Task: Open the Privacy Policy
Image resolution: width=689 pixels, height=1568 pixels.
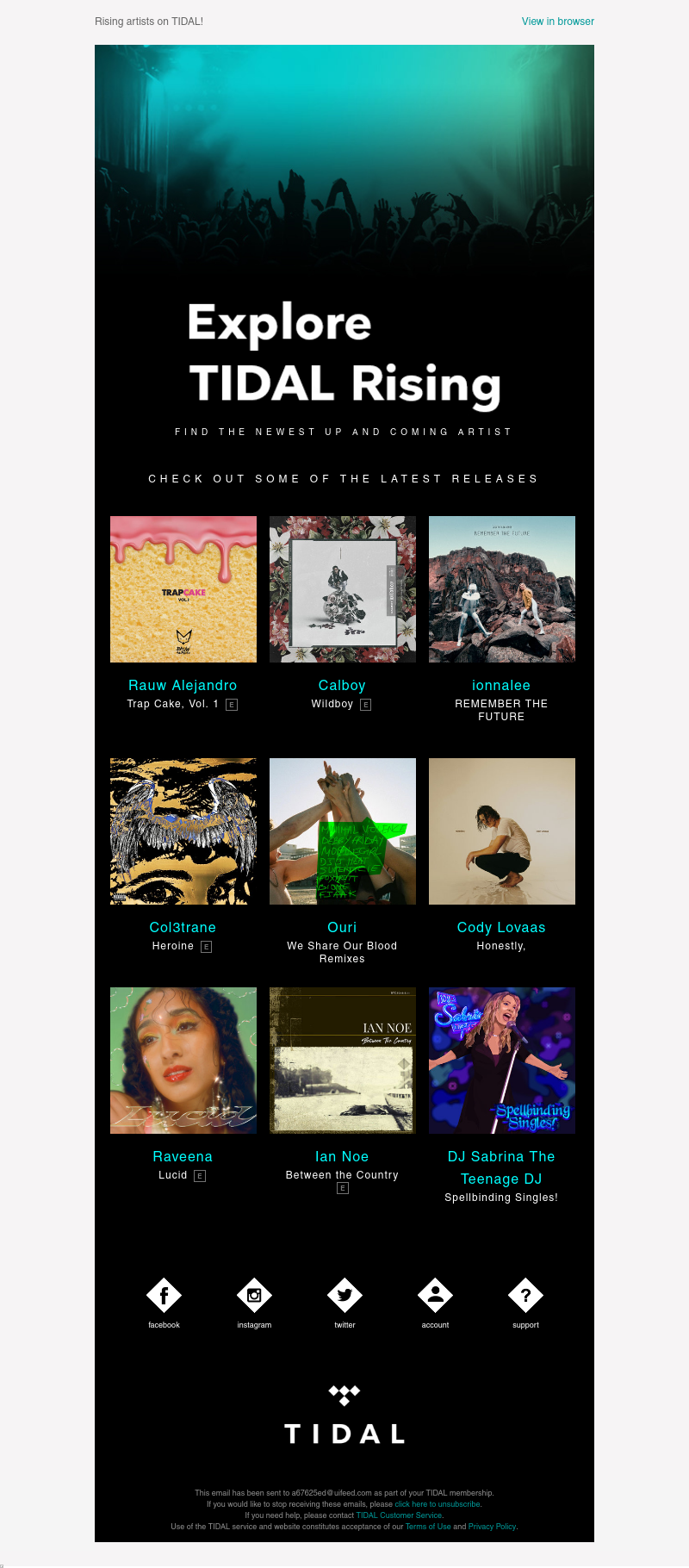Action: click(492, 1543)
